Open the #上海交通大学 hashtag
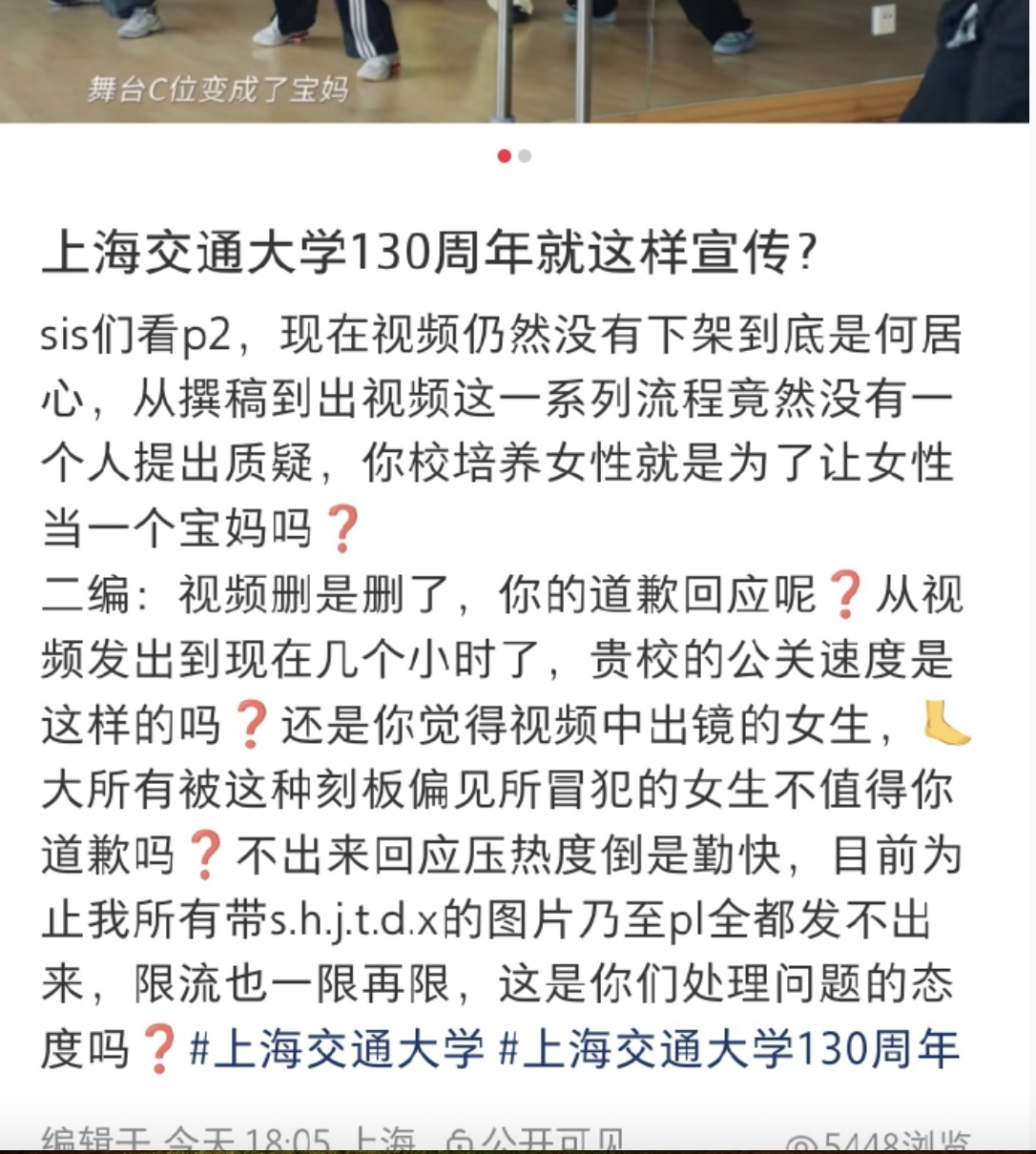 [x=338, y=1050]
